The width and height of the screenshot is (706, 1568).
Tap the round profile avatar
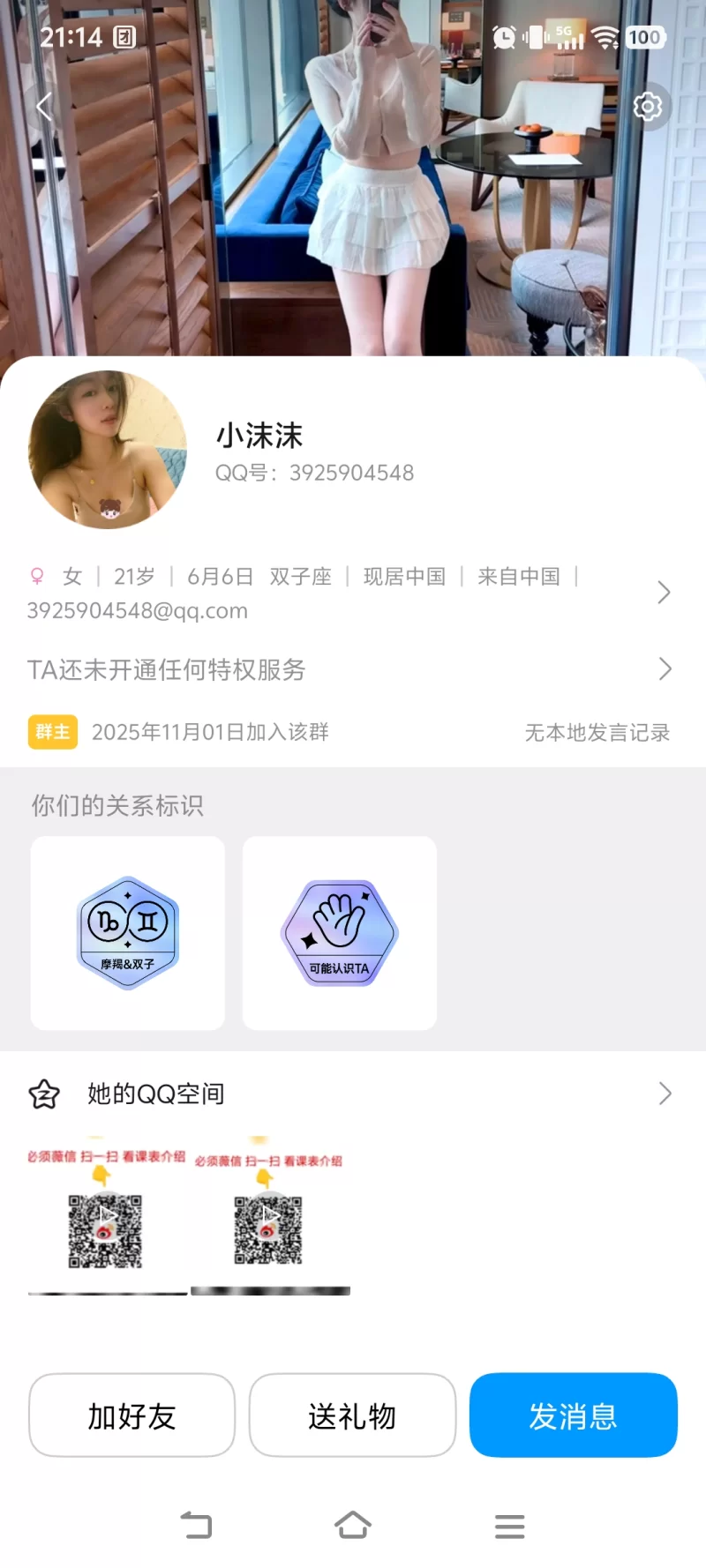pyautogui.click(x=108, y=450)
